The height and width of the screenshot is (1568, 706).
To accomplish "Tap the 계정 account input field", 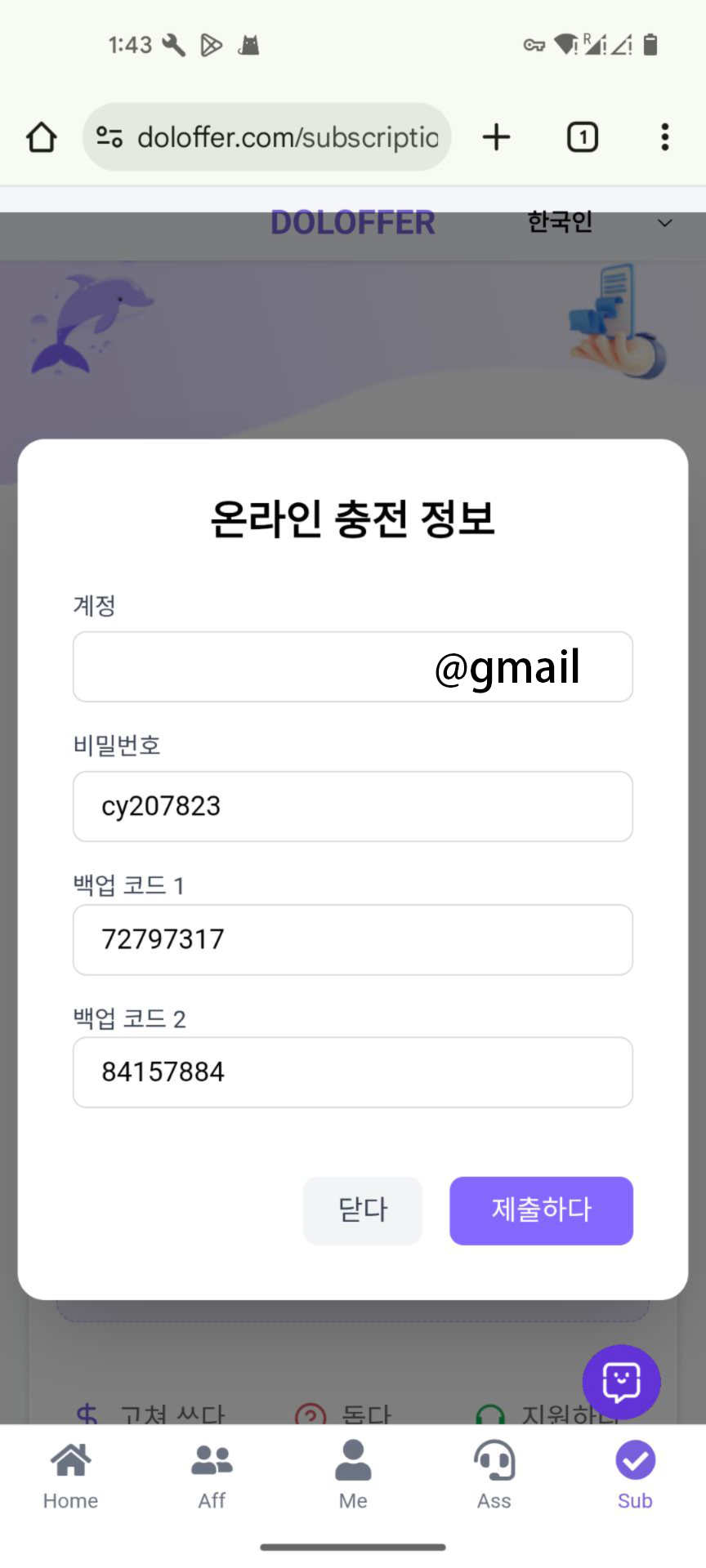I will [353, 666].
